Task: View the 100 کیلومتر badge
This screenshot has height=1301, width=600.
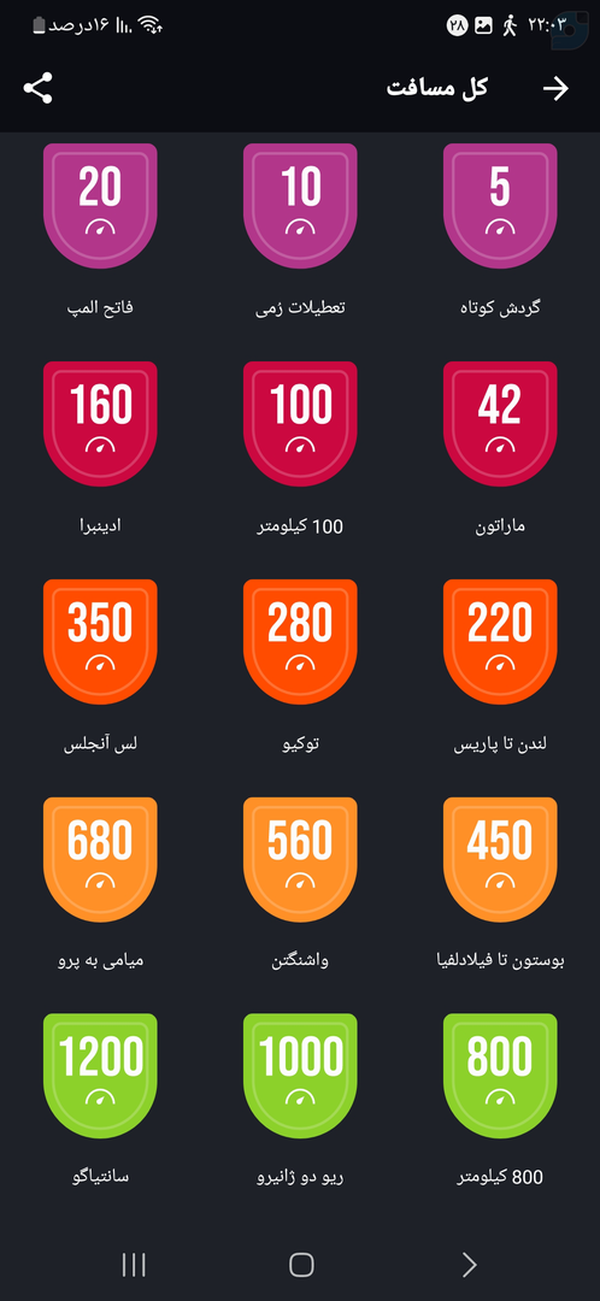Action: point(300,418)
